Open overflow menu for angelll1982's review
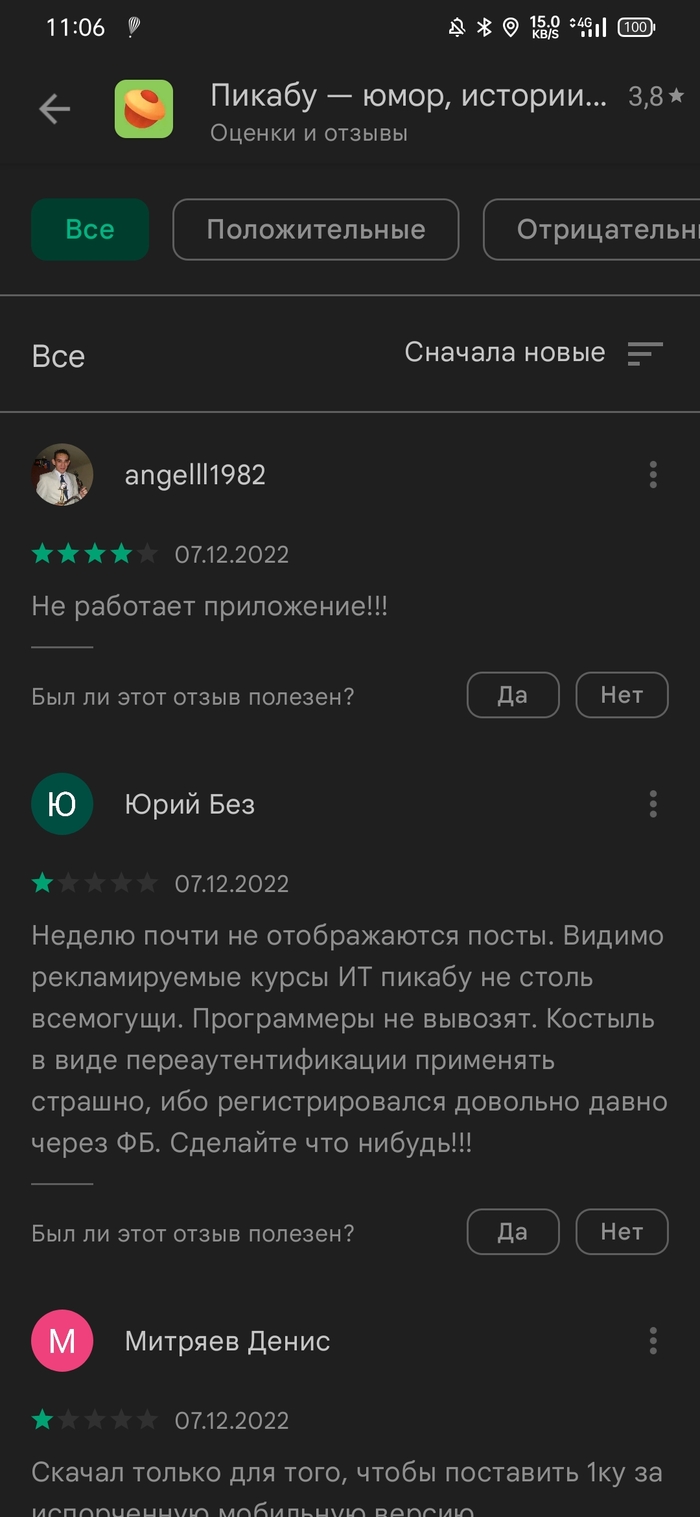Image resolution: width=700 pixels, height=1517 pixels. pyautogui.click(x=653, y=475)
